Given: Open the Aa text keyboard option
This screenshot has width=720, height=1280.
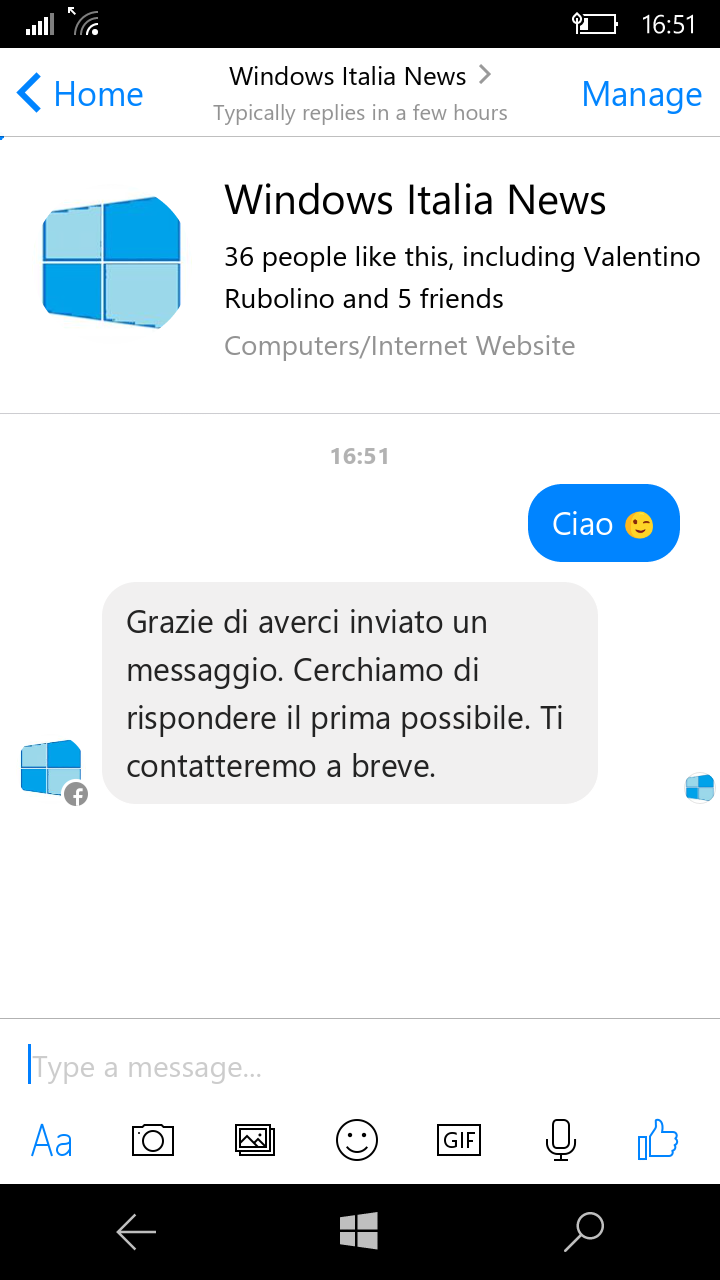Looking at the screenshot, I should (52, 1139).
